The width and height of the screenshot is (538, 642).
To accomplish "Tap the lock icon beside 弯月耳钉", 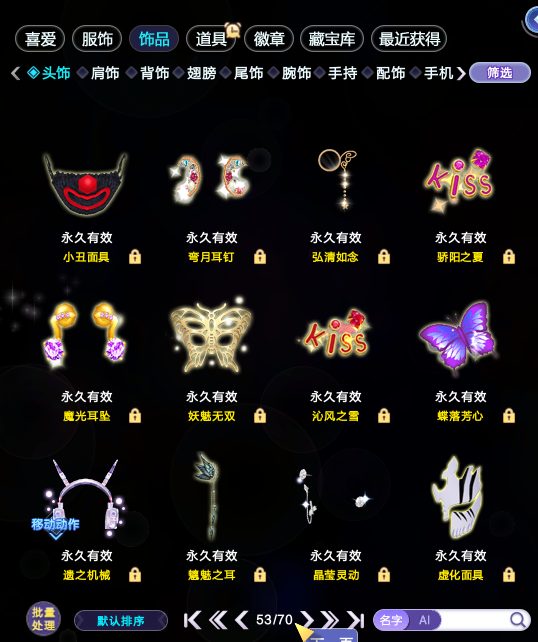I will tap(260, 257).
